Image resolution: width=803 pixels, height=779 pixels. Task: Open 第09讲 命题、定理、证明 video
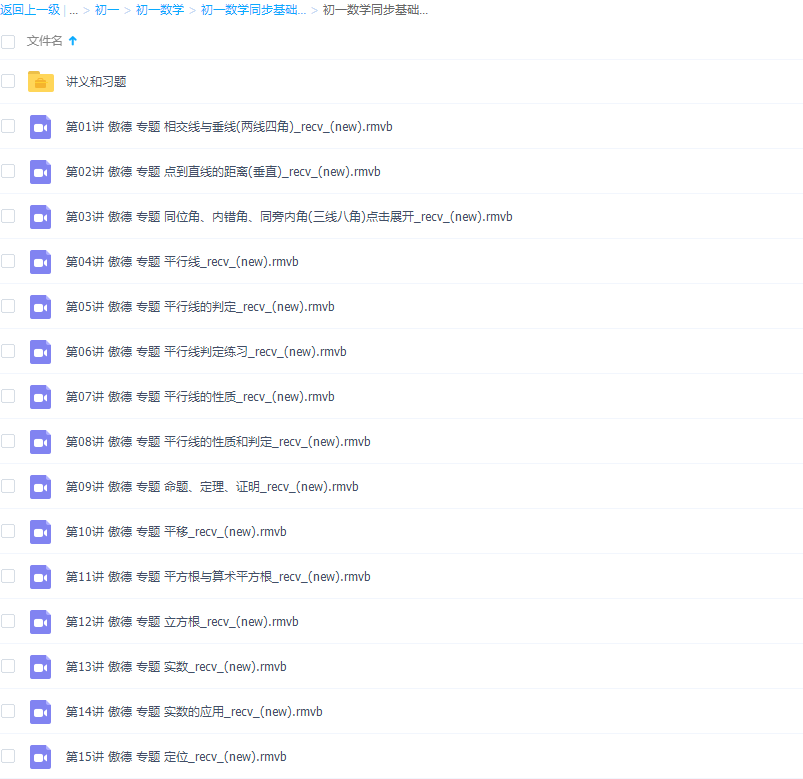(x=211, y=487)
